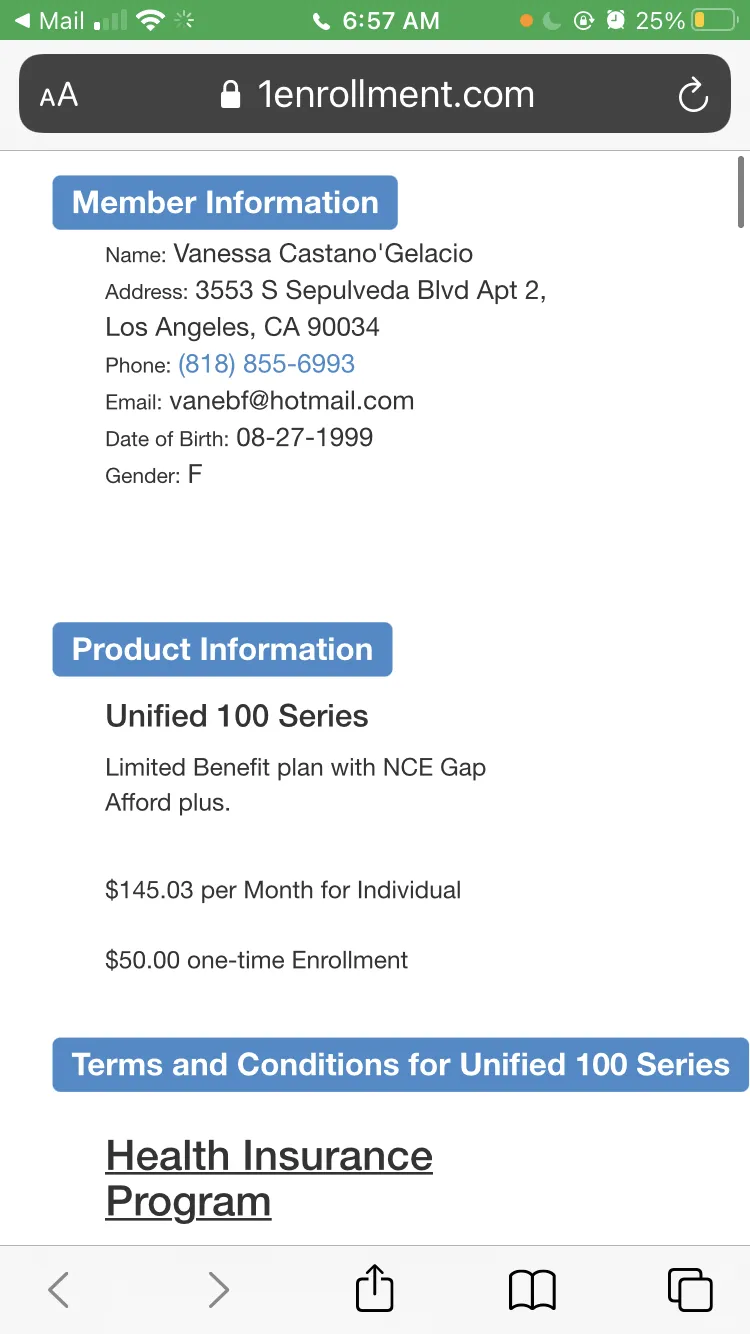
Task: Open the bookmarks book icon
Action: pos(532,1289)
